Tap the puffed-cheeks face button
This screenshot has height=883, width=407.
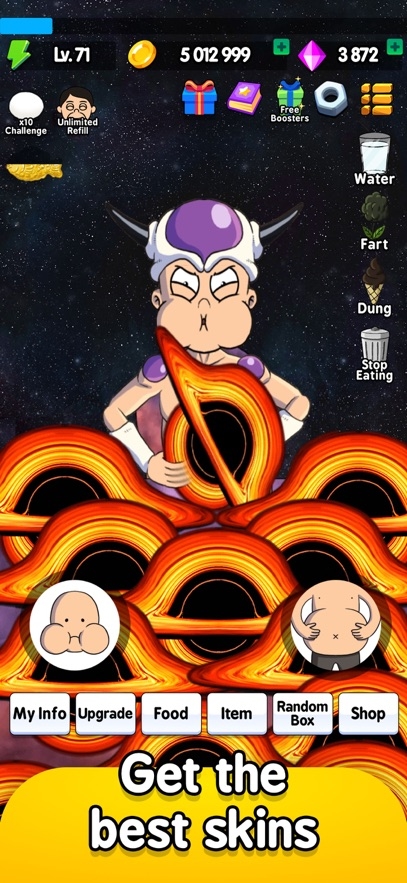(x=74, y=625)
